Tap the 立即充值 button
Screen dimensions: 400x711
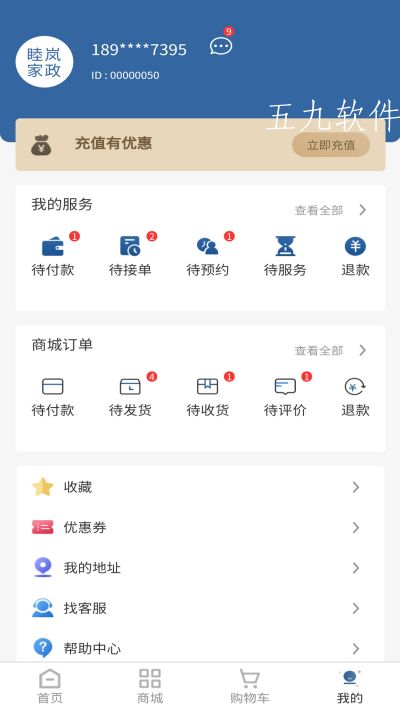coord(331,145)
